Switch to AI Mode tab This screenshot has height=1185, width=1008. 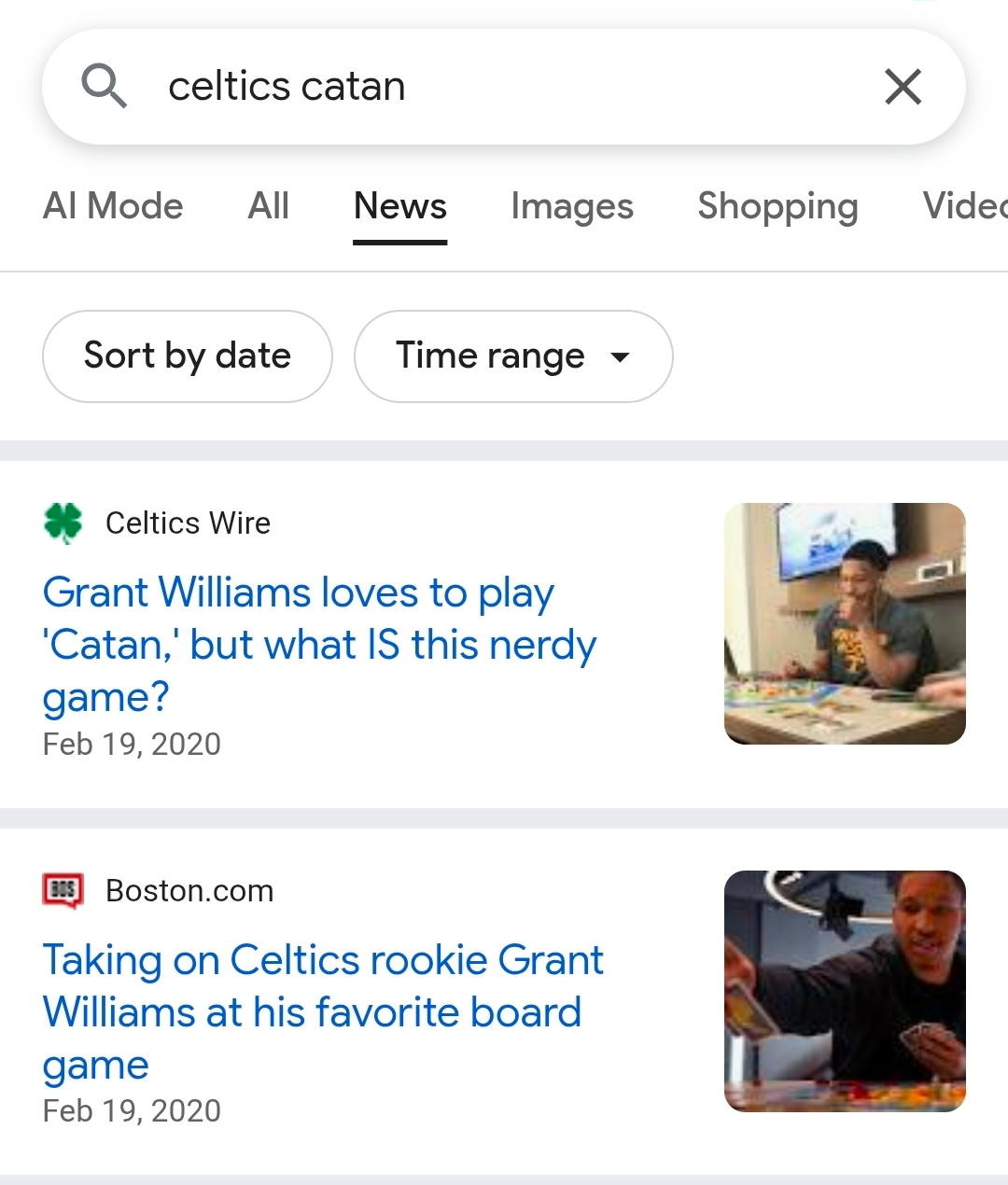(113, 206)
